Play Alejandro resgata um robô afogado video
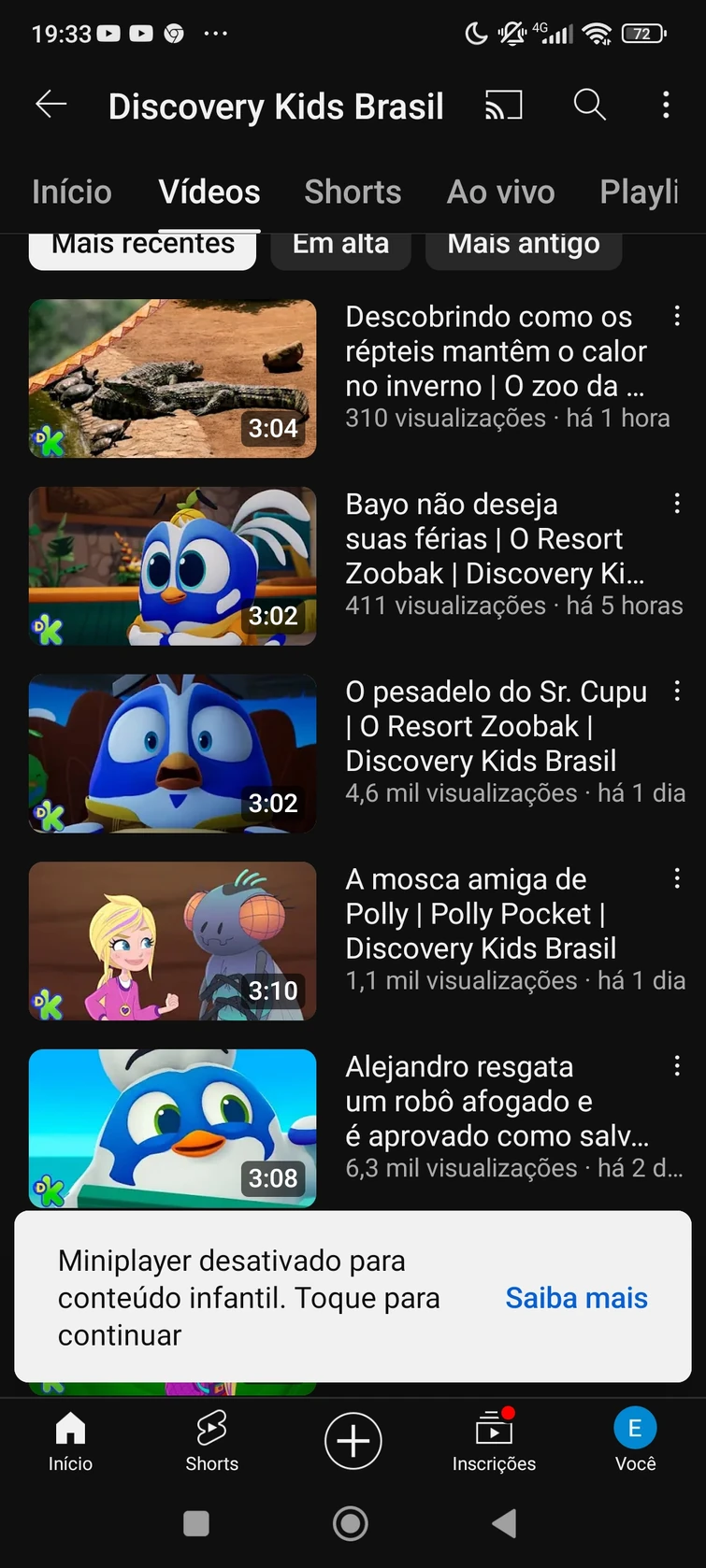Screen dimensions: 706x1568 (x=173, y=1128)
